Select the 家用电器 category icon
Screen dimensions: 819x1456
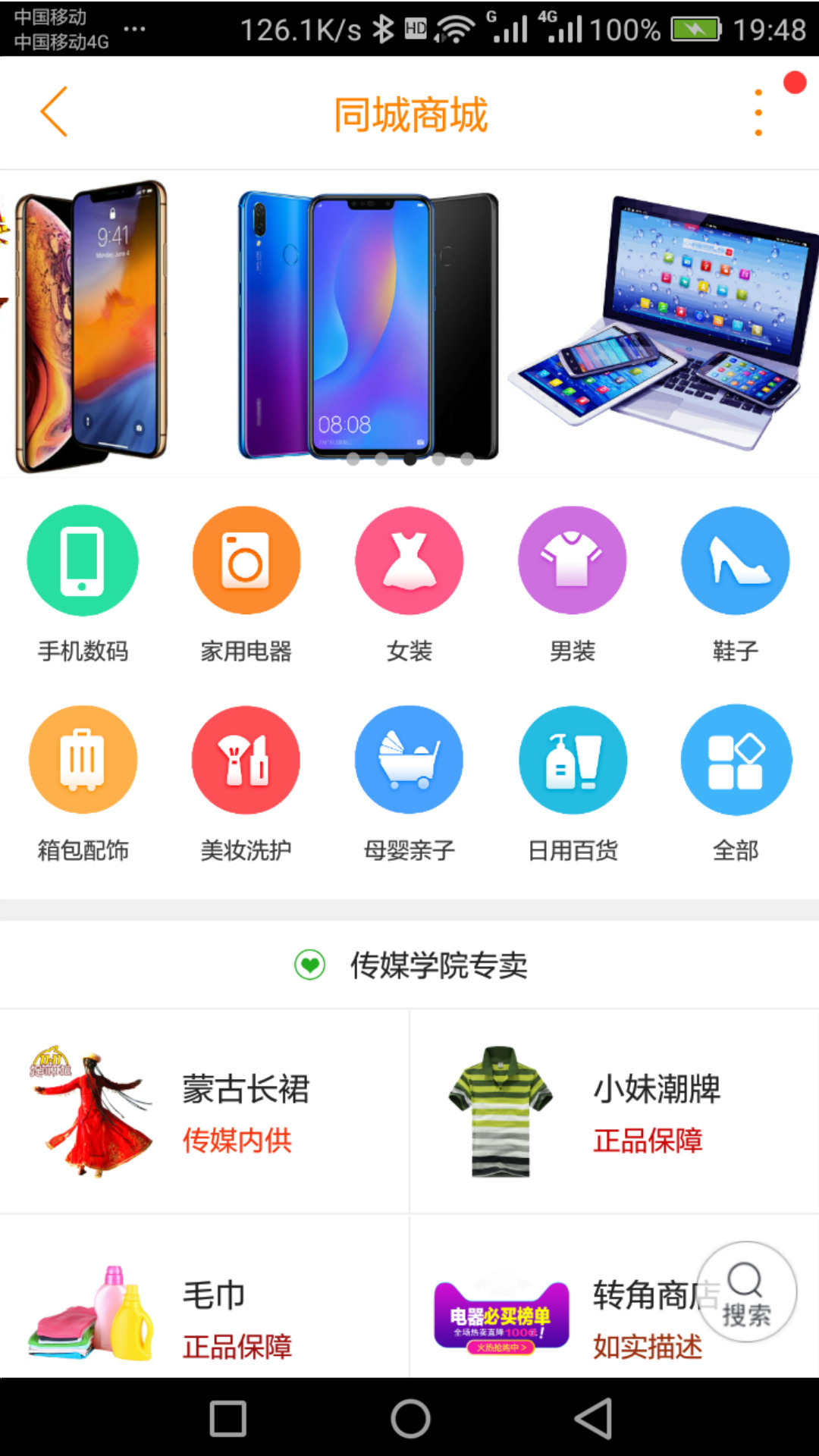[245, 560]
